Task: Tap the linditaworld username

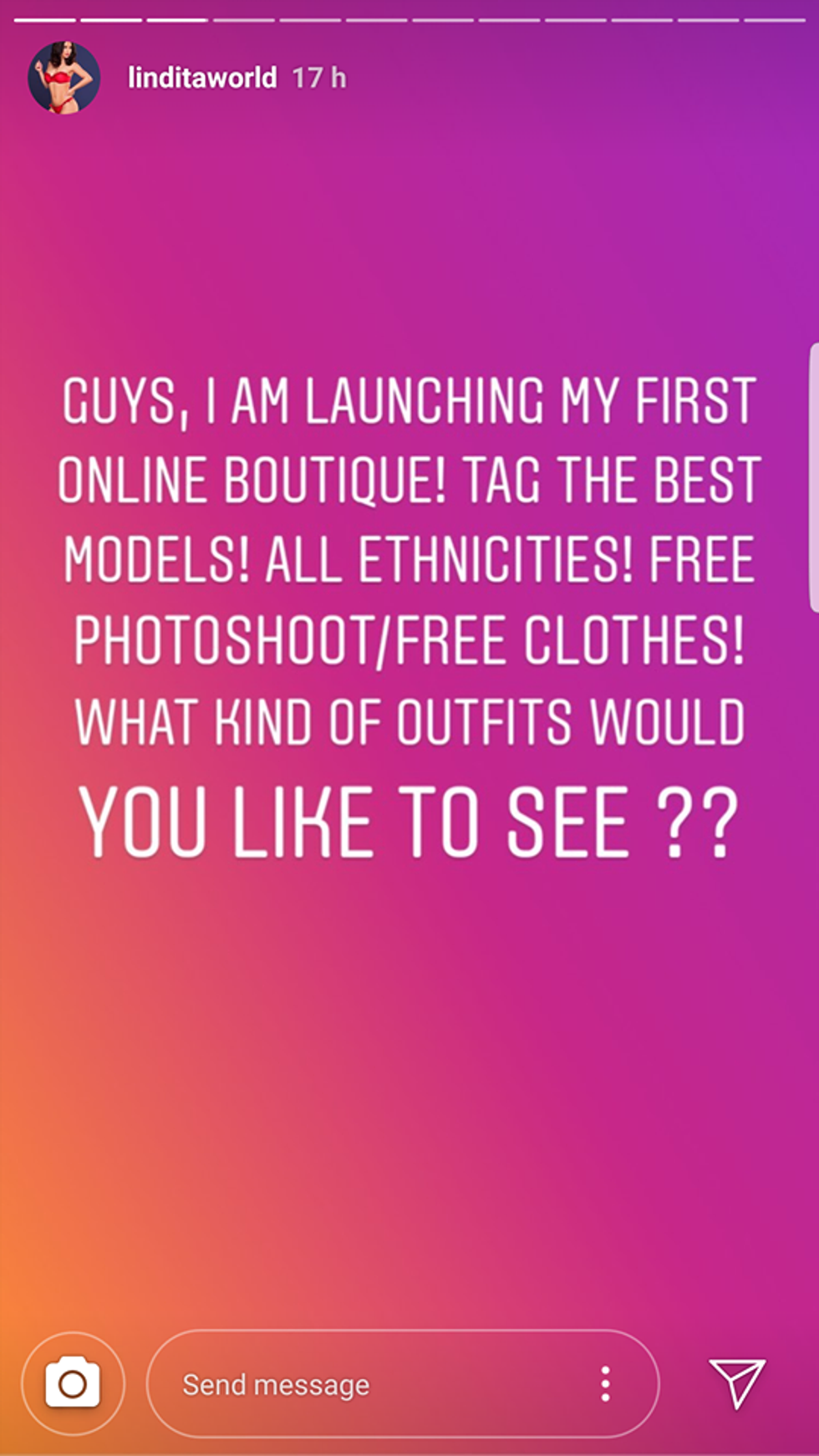Action: point(201,78)
